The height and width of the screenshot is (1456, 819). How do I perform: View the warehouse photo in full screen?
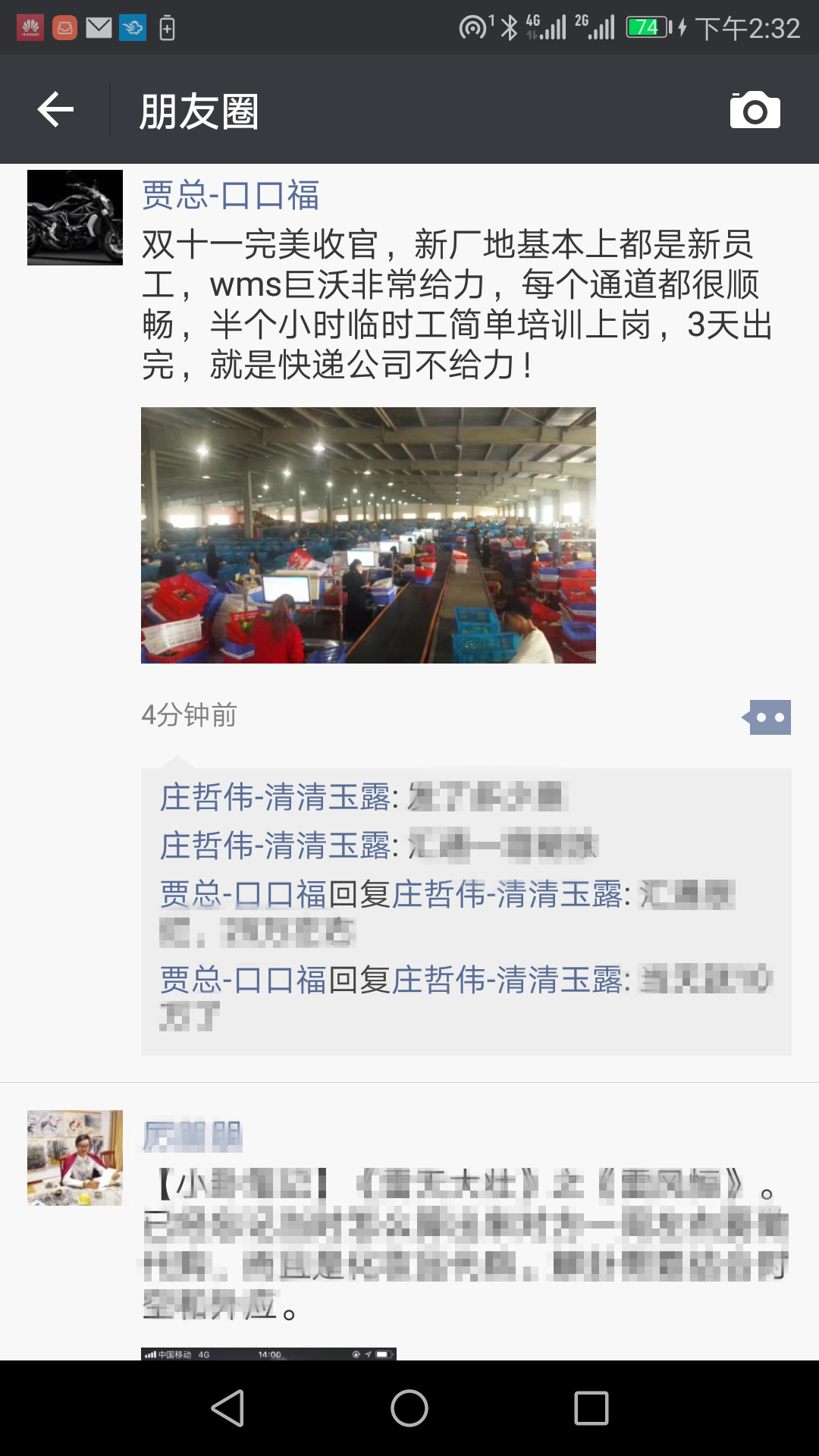coord(369,535)
